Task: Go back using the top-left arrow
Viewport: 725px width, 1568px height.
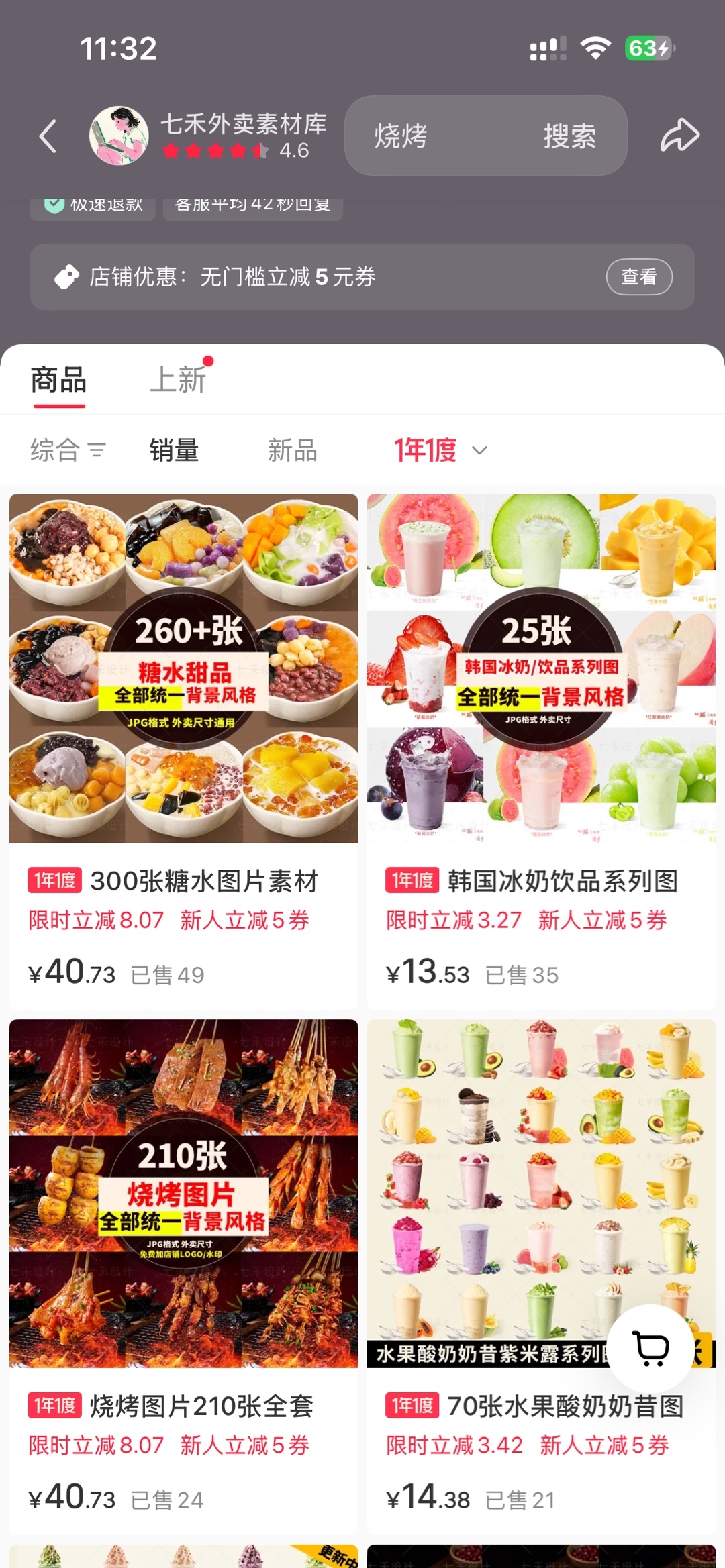Action: pos(48,136)
